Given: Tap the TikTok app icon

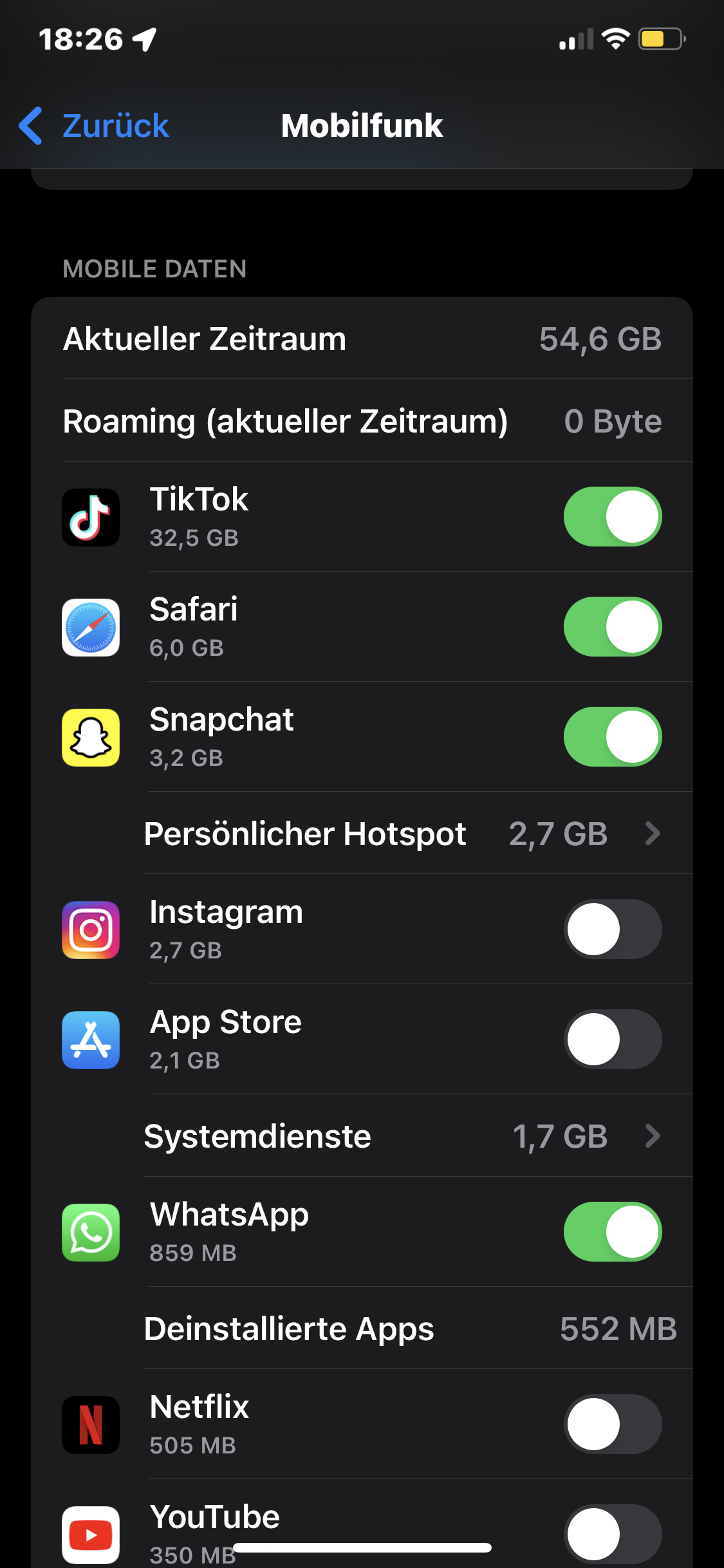Looking at the screenshot, I should [x=90, y=517].
